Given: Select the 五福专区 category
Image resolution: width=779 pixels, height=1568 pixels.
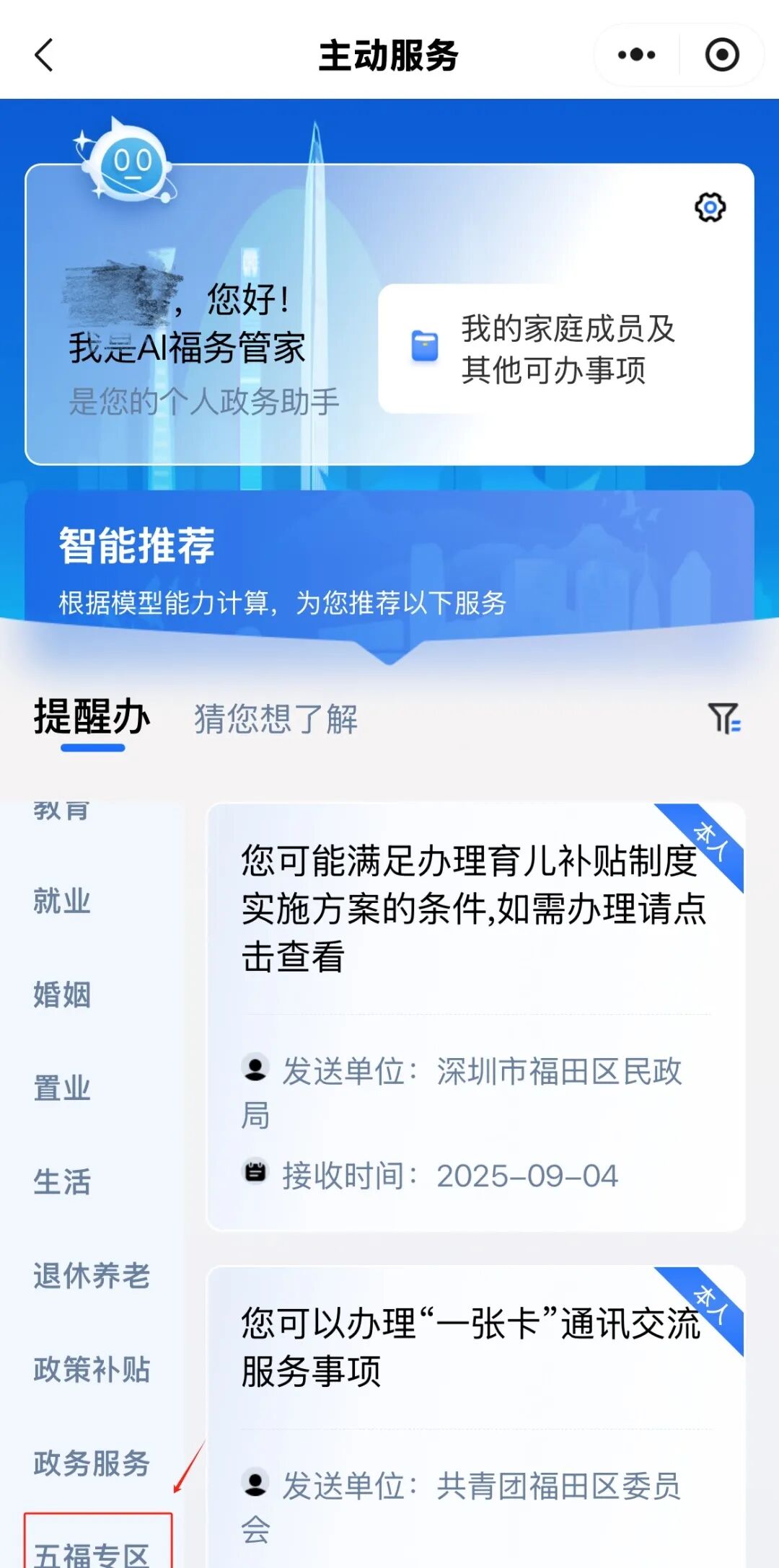Looking at the screenshot, I should point(92,1551).
